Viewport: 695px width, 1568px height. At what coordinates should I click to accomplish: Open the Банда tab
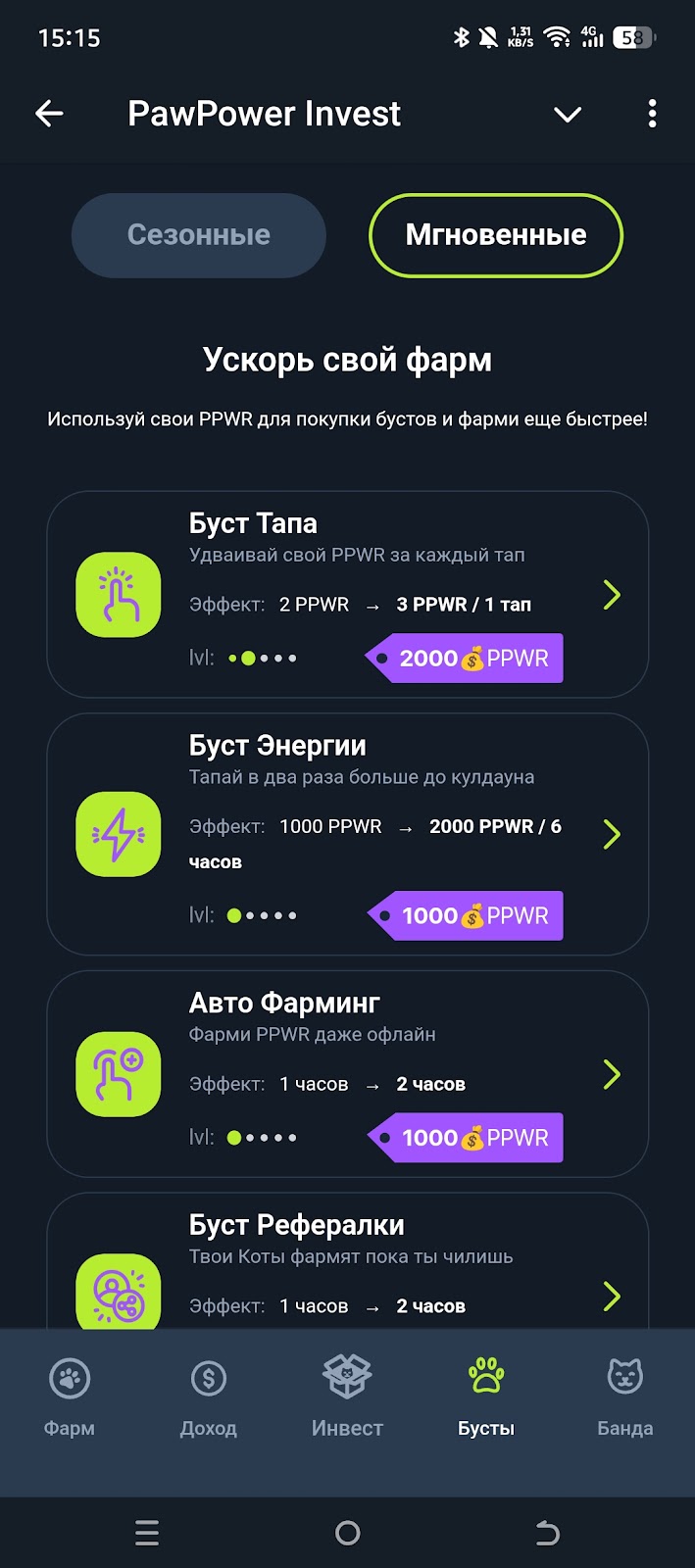tap(624, 1396)
